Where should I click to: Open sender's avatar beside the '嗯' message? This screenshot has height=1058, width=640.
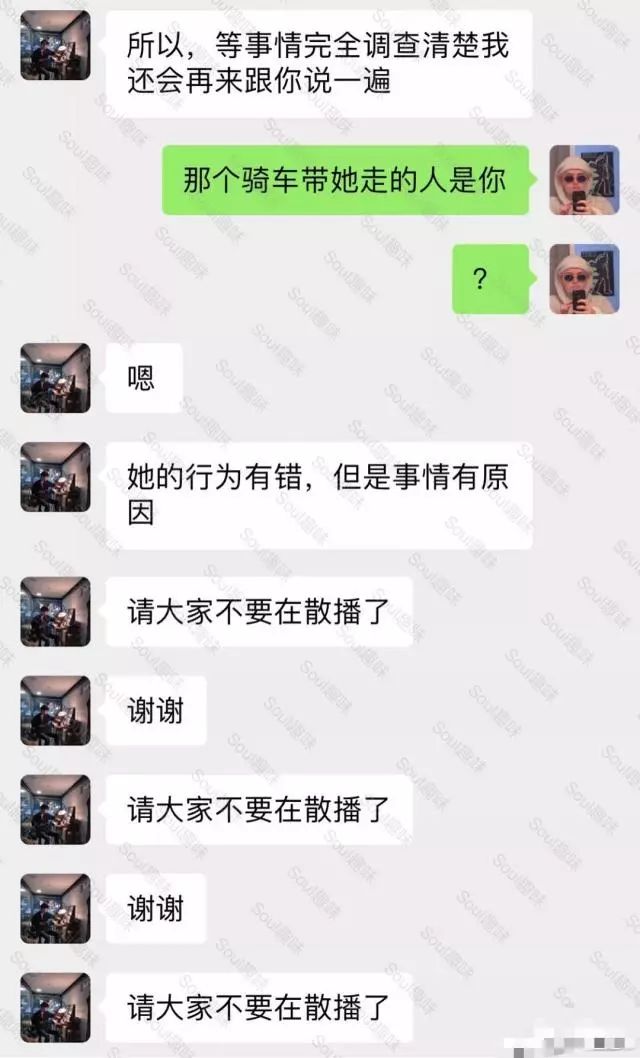pyautogui.click(x=55, y=378)
